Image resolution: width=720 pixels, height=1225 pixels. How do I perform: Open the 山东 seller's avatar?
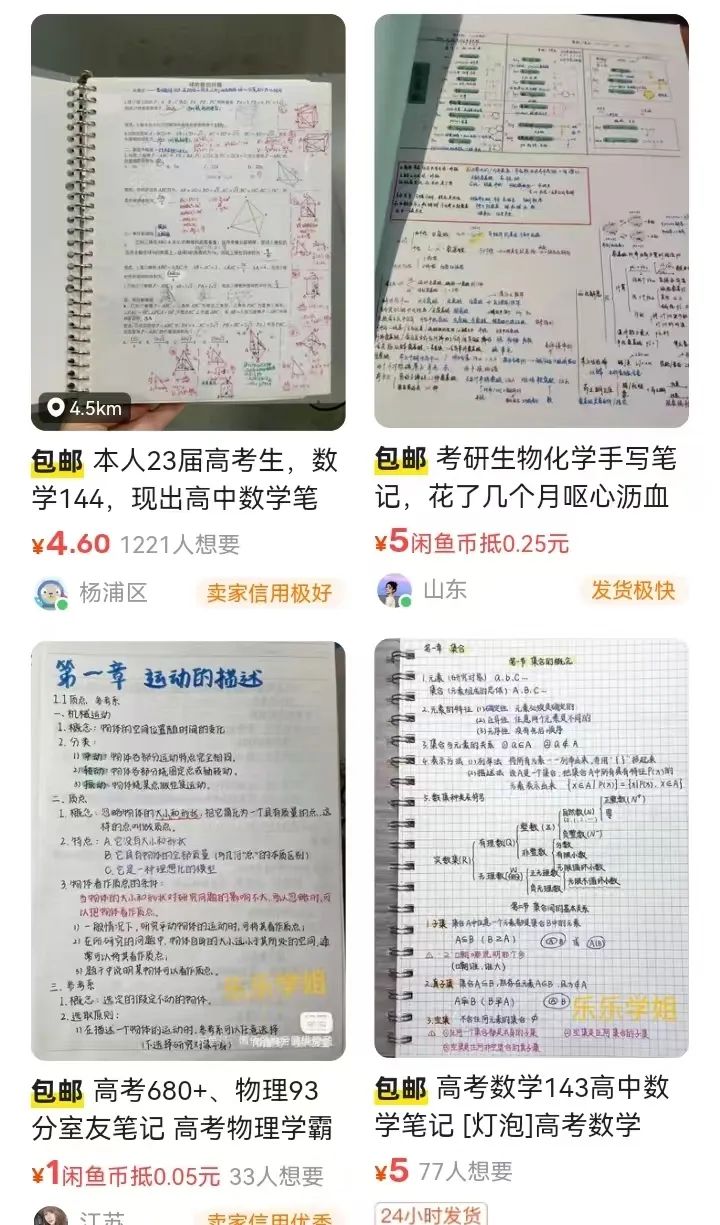coord(394,591)
